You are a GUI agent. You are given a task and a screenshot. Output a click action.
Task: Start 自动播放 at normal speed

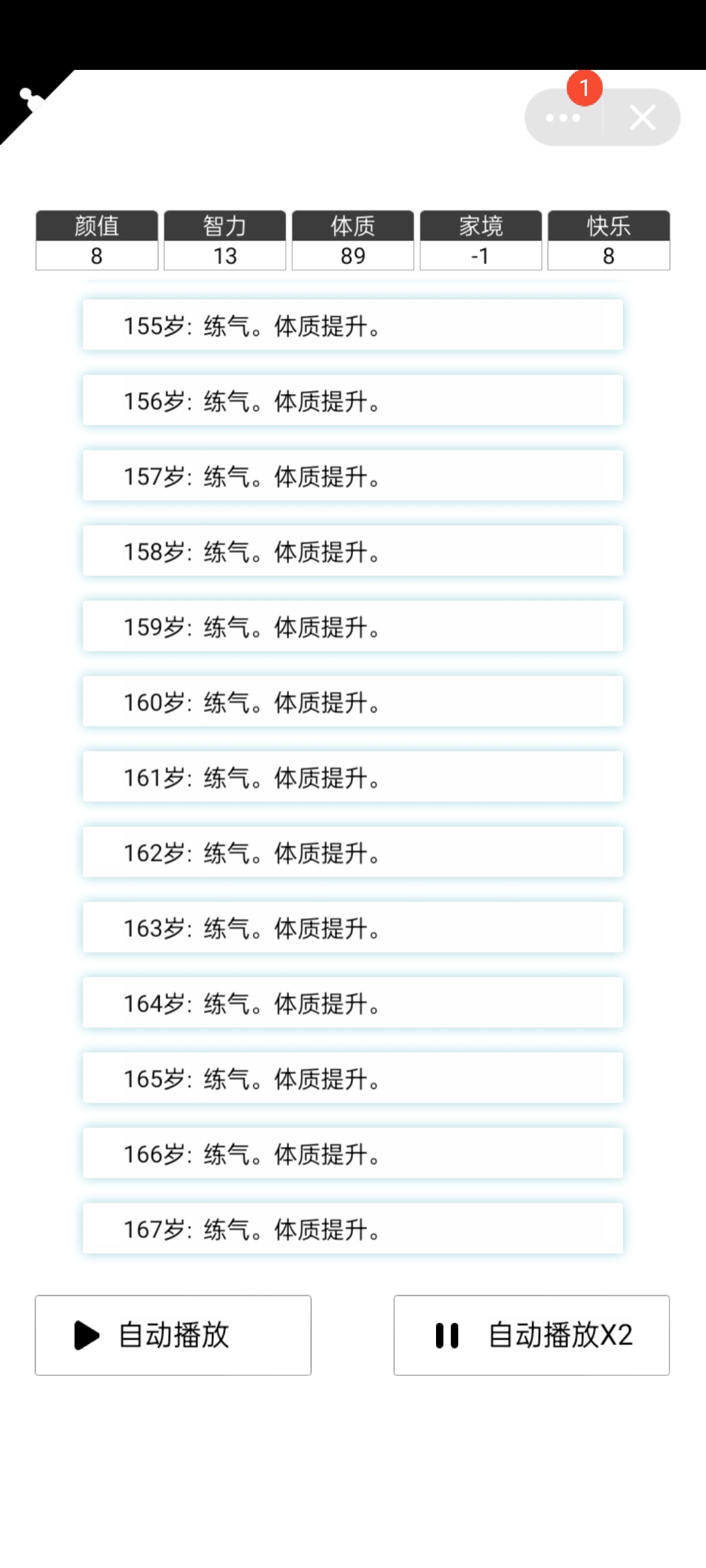173,1335
